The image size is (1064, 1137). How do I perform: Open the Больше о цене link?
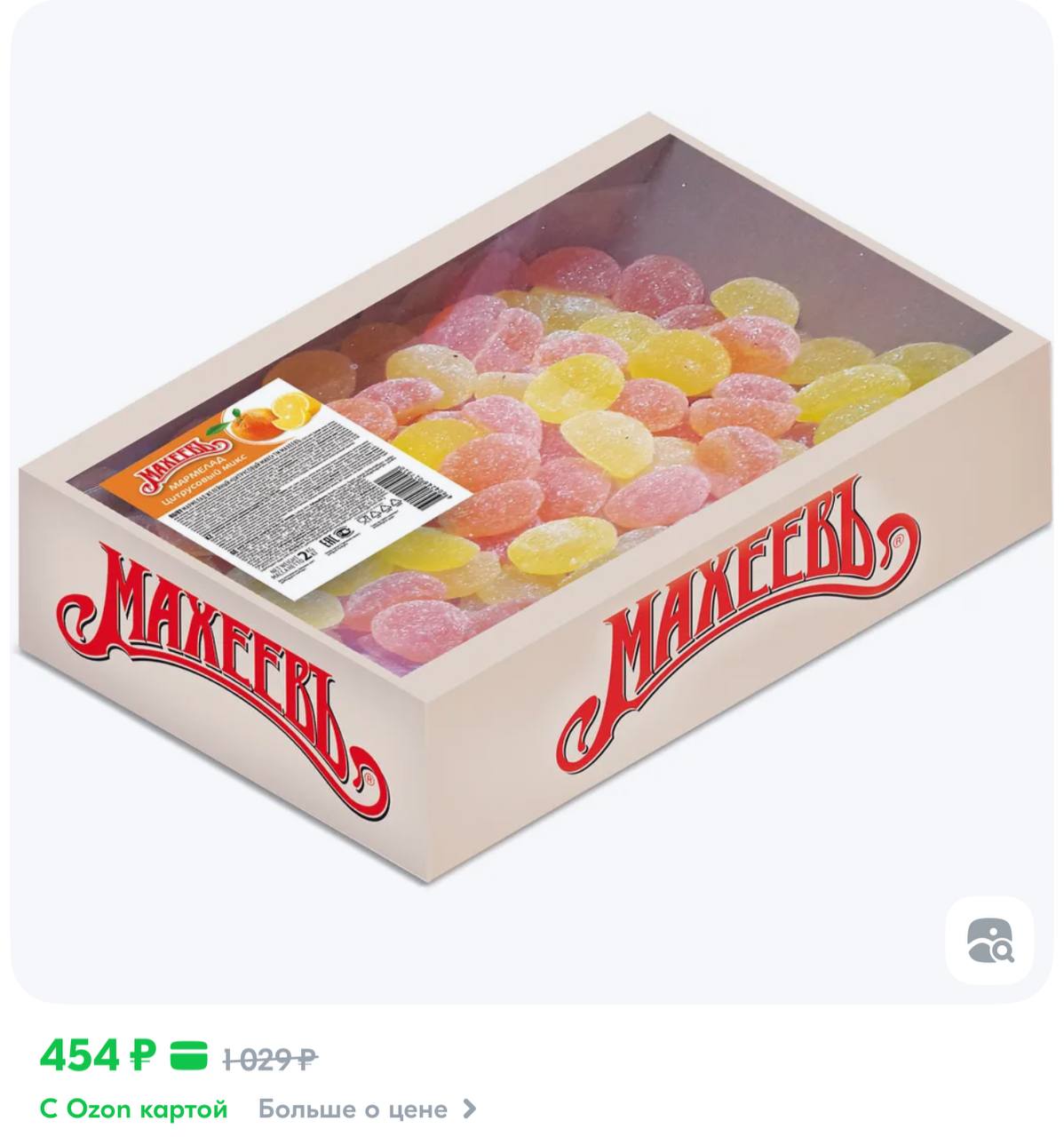367,1109
